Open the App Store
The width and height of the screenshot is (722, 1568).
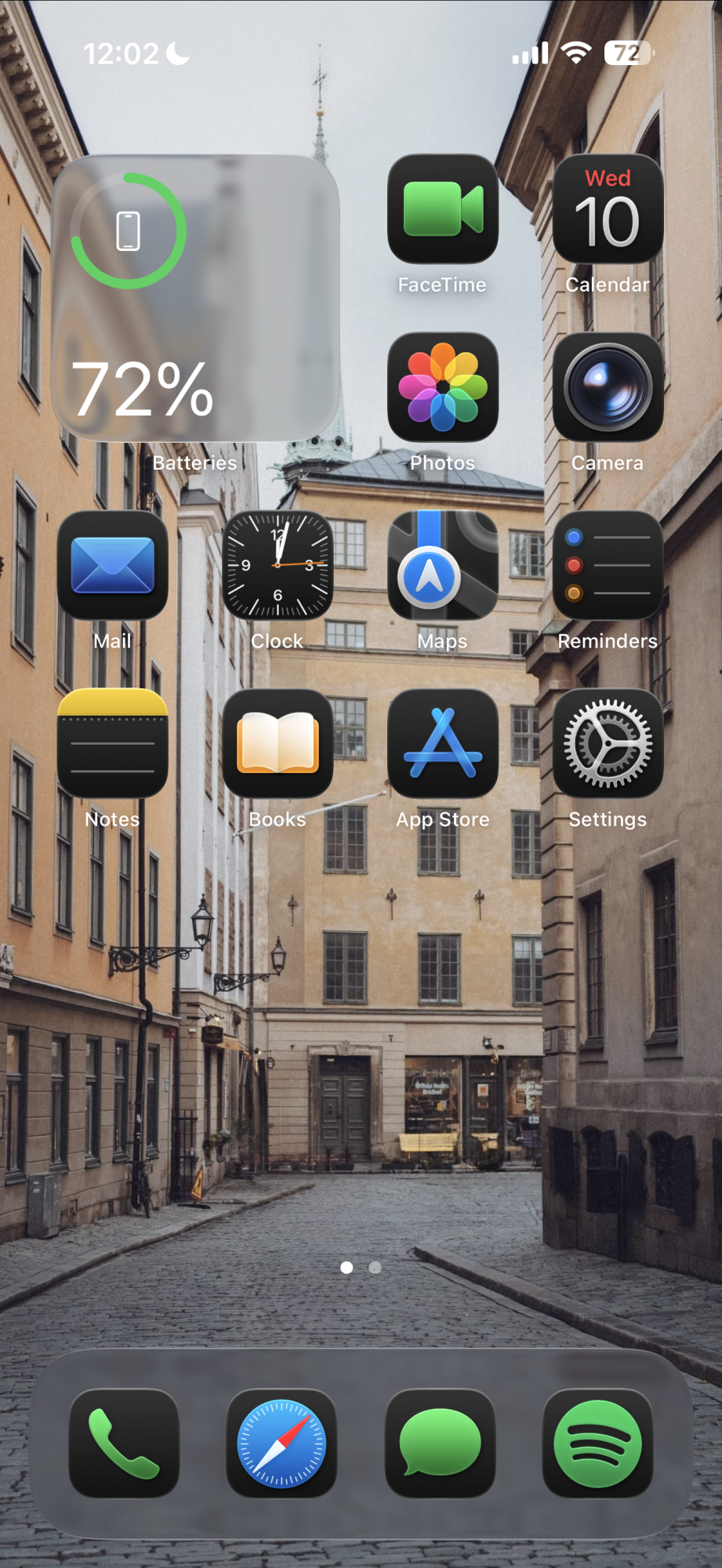click(x=443, y=743)
